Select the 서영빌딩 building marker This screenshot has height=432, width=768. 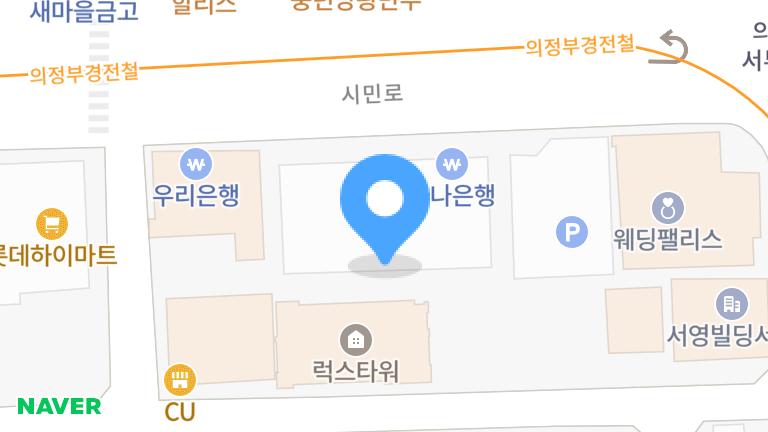pos(732,304)
